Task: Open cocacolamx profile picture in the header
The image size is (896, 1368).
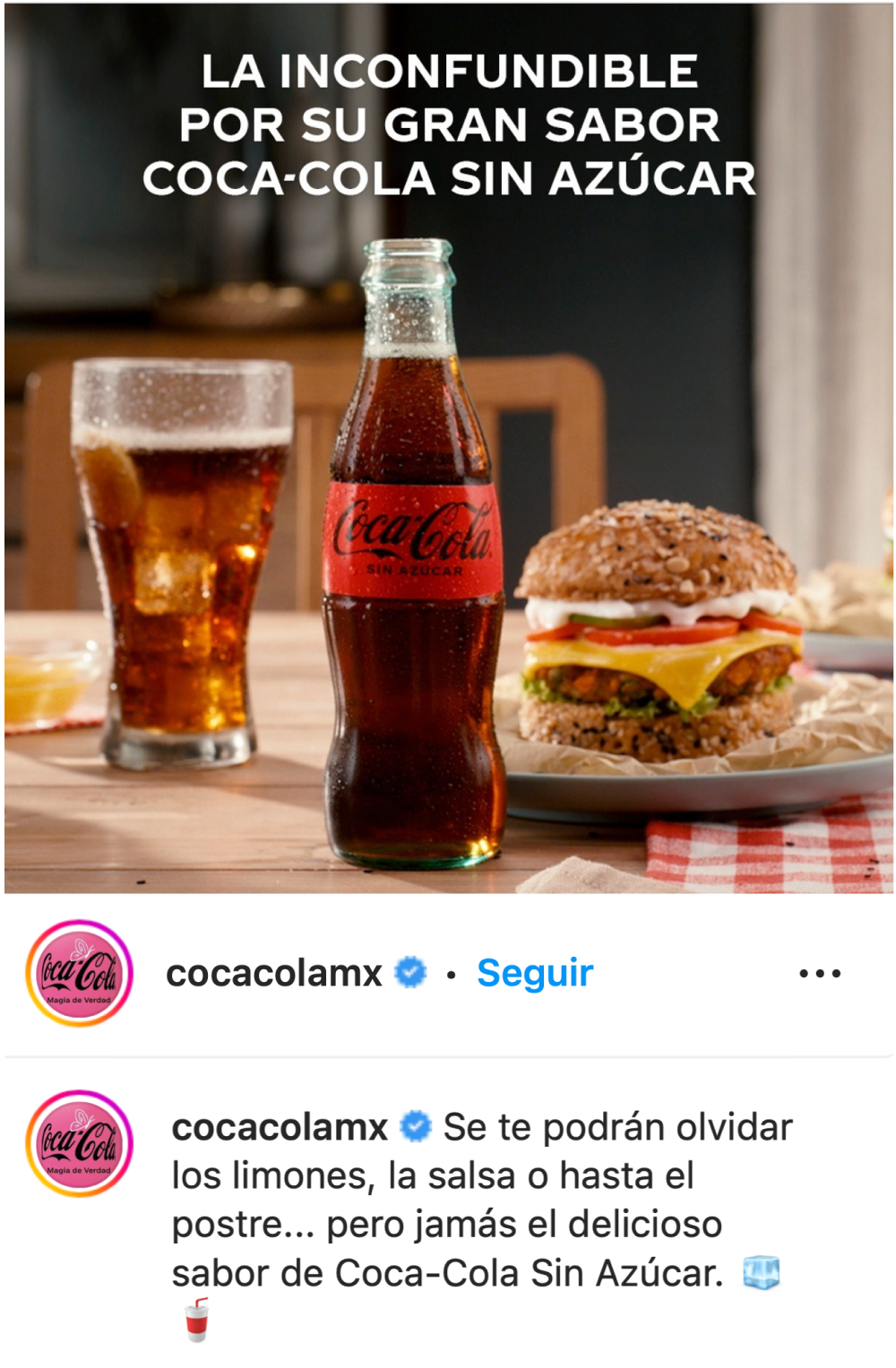Action: coord(80,973)
